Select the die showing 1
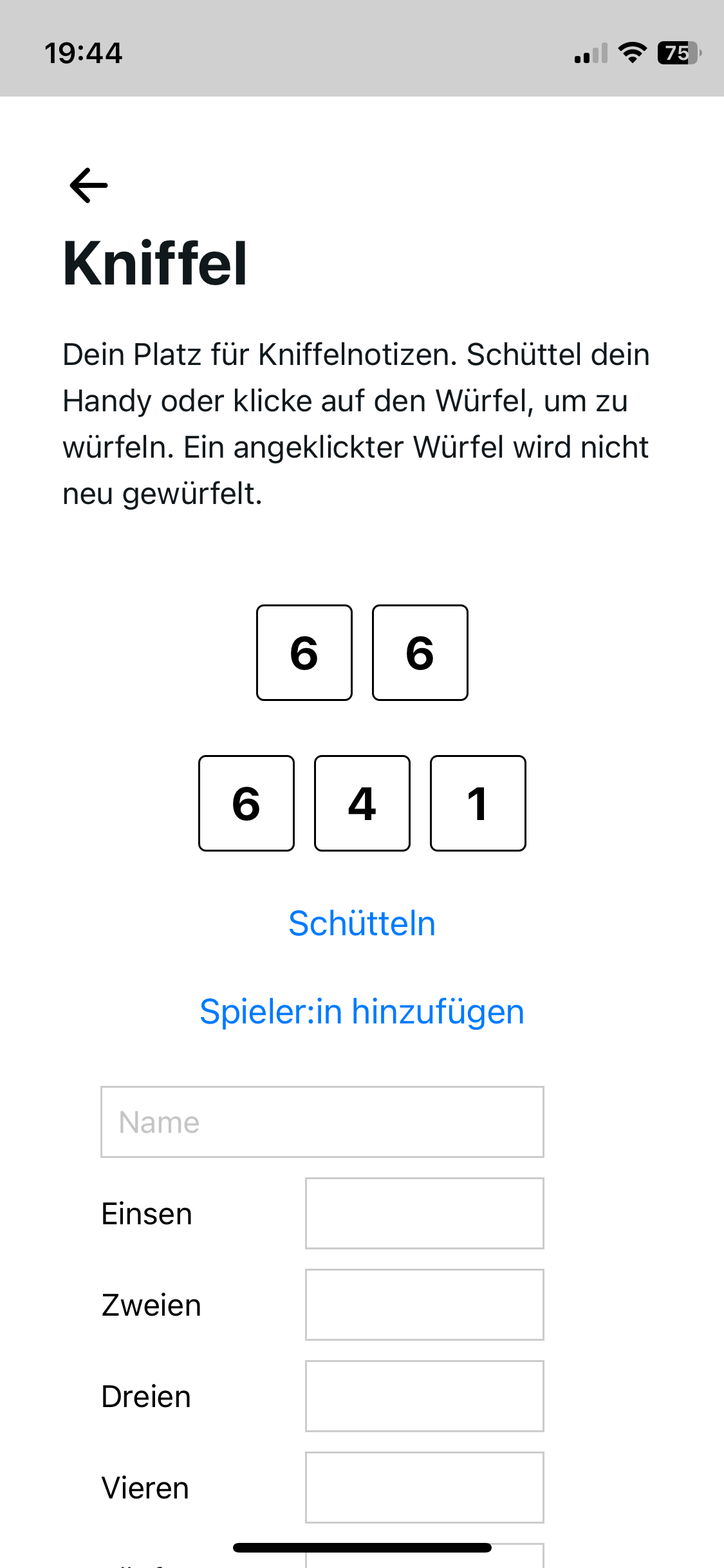The width and height of the screenshot is (724, 1568). coord(478,803)
